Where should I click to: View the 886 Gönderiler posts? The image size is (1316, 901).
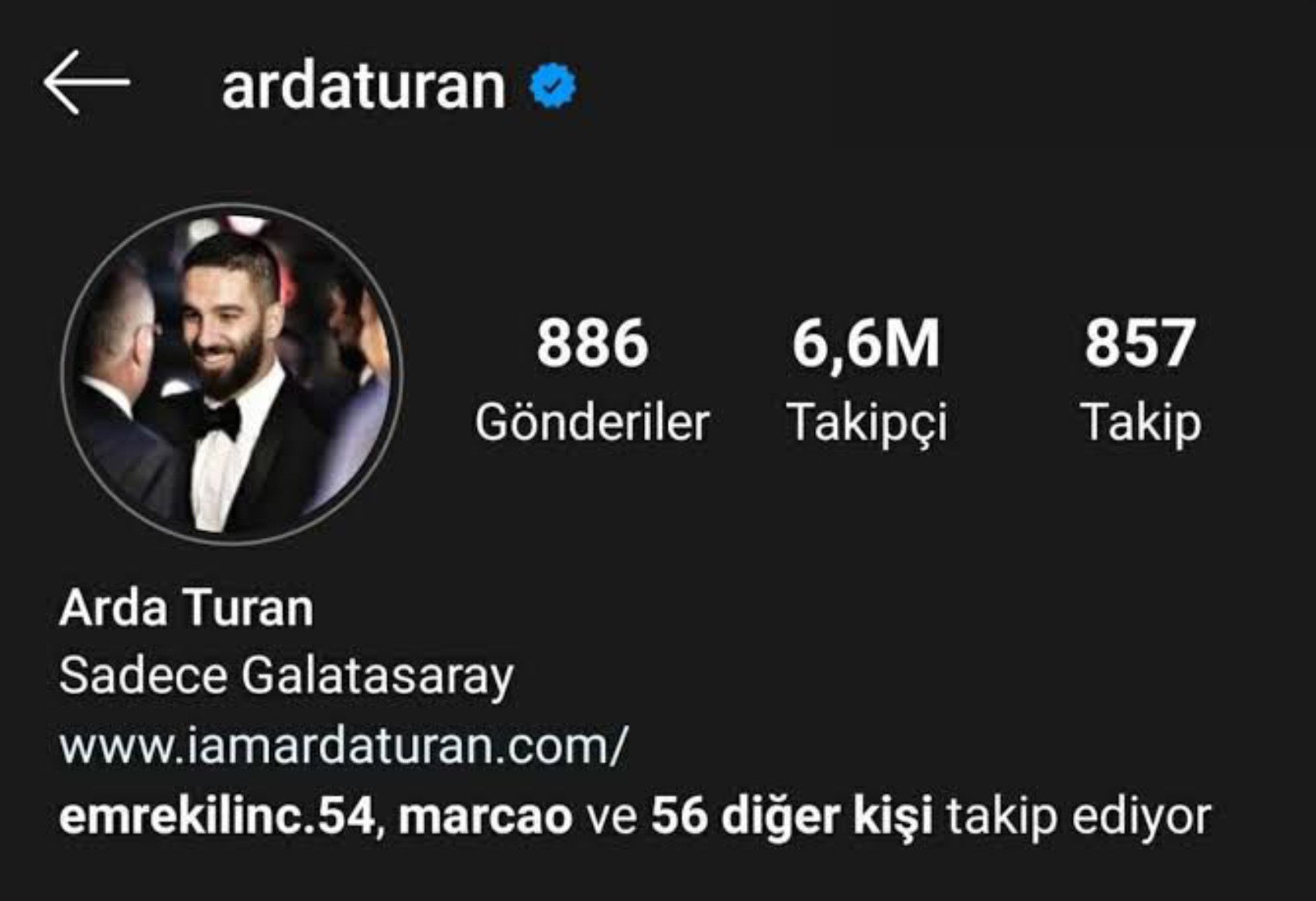click(592, 379)
